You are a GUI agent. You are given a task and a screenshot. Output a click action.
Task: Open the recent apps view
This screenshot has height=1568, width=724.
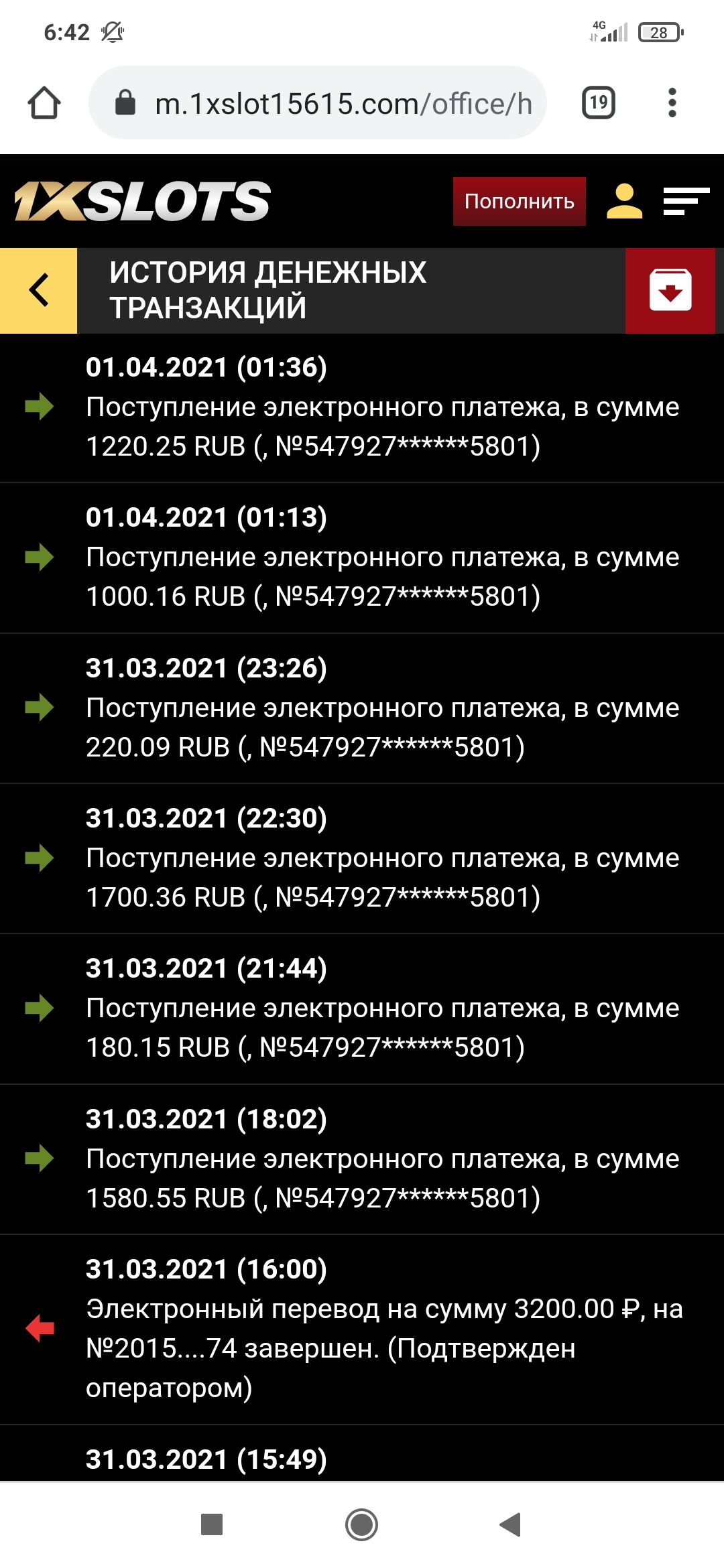[212, 1524]
